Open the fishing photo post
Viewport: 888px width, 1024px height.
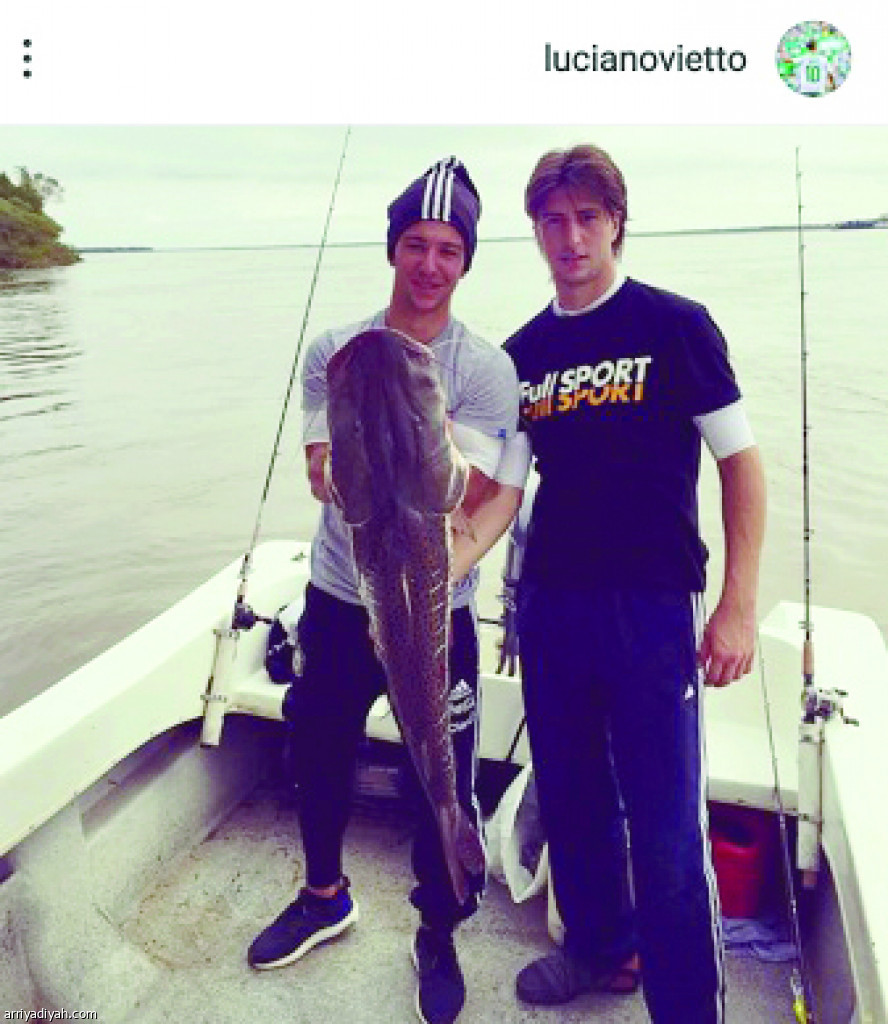coord(444,573)
